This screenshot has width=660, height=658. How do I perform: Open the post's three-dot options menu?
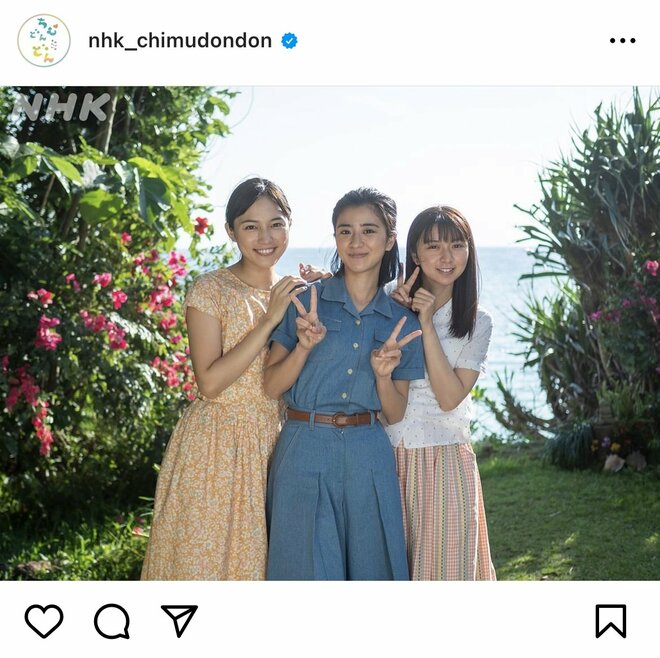[622, 41]
